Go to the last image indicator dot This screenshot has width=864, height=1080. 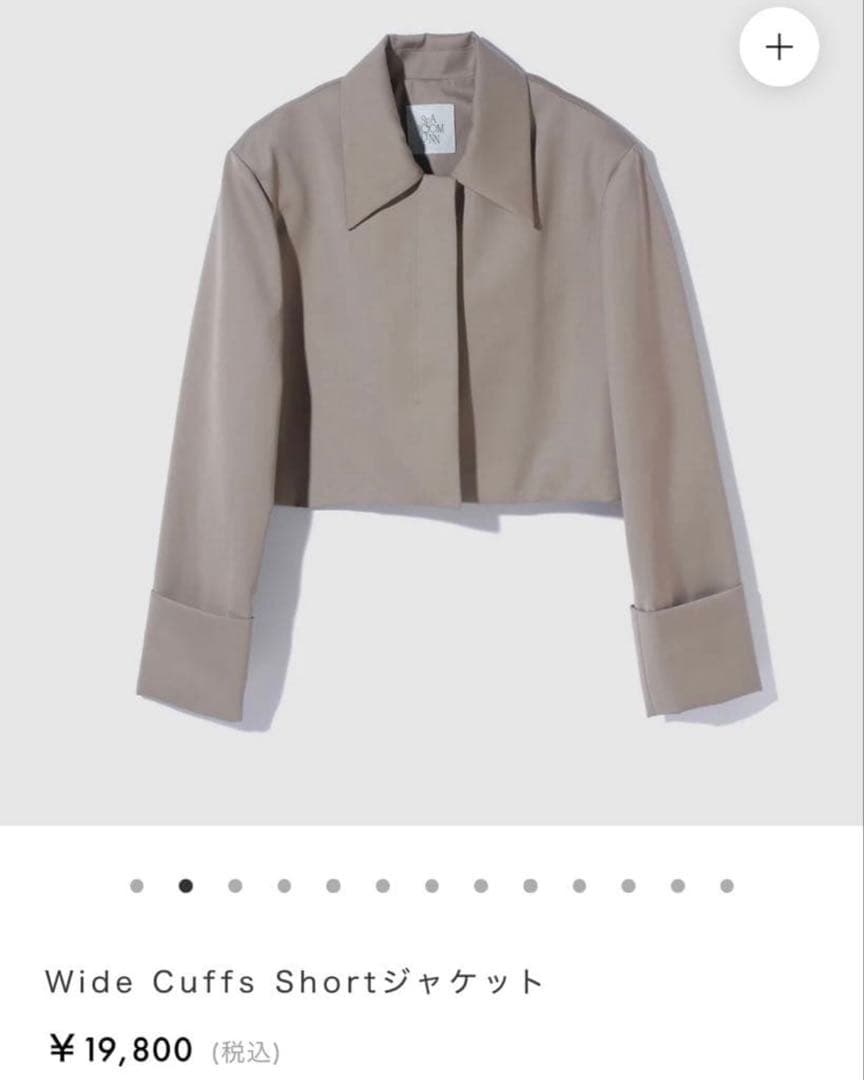727,885
